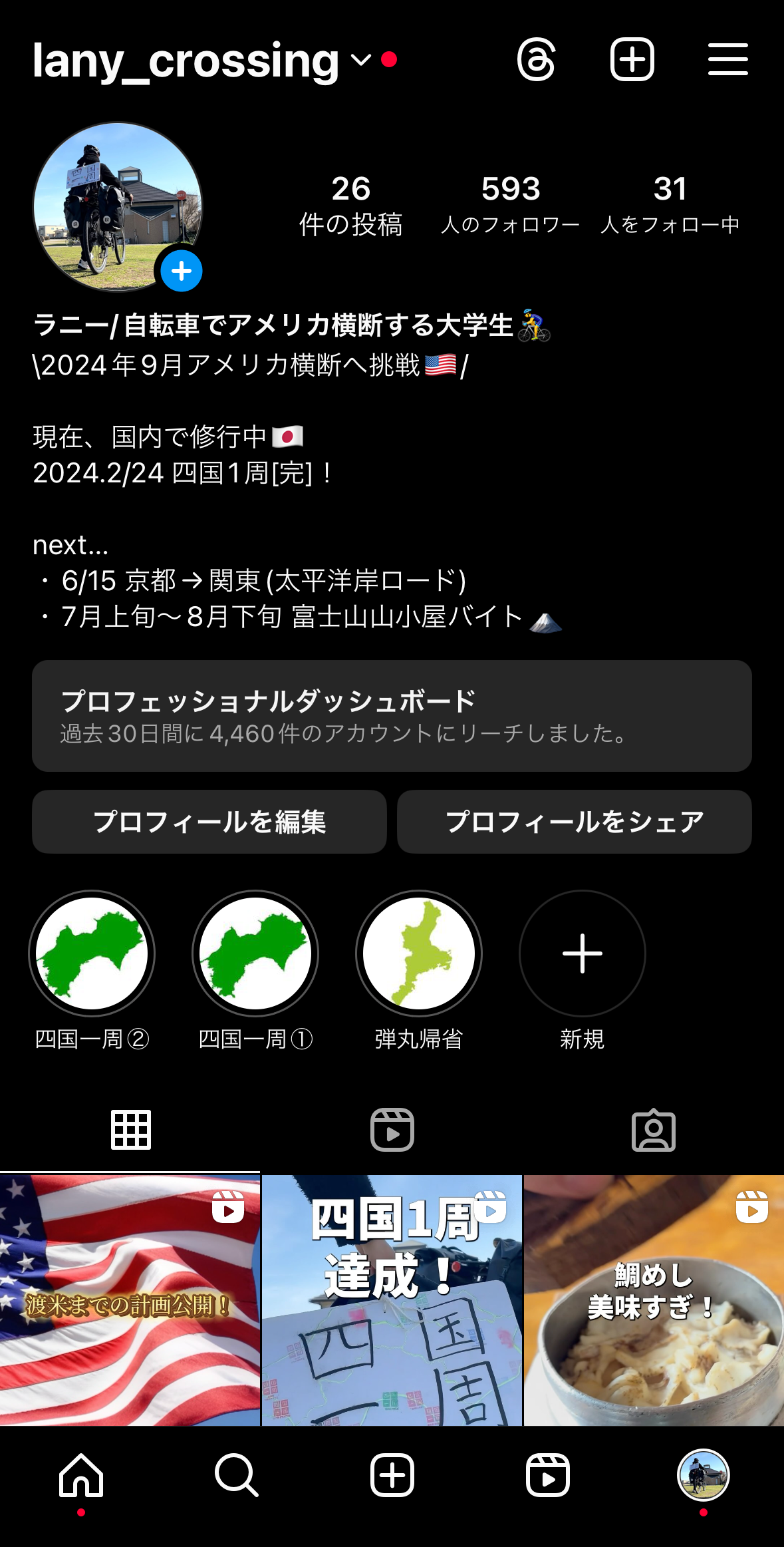Open the 弾丸帰省 story highlight
The width and height of the screenshot is (784, 1547).
(419, 953)
